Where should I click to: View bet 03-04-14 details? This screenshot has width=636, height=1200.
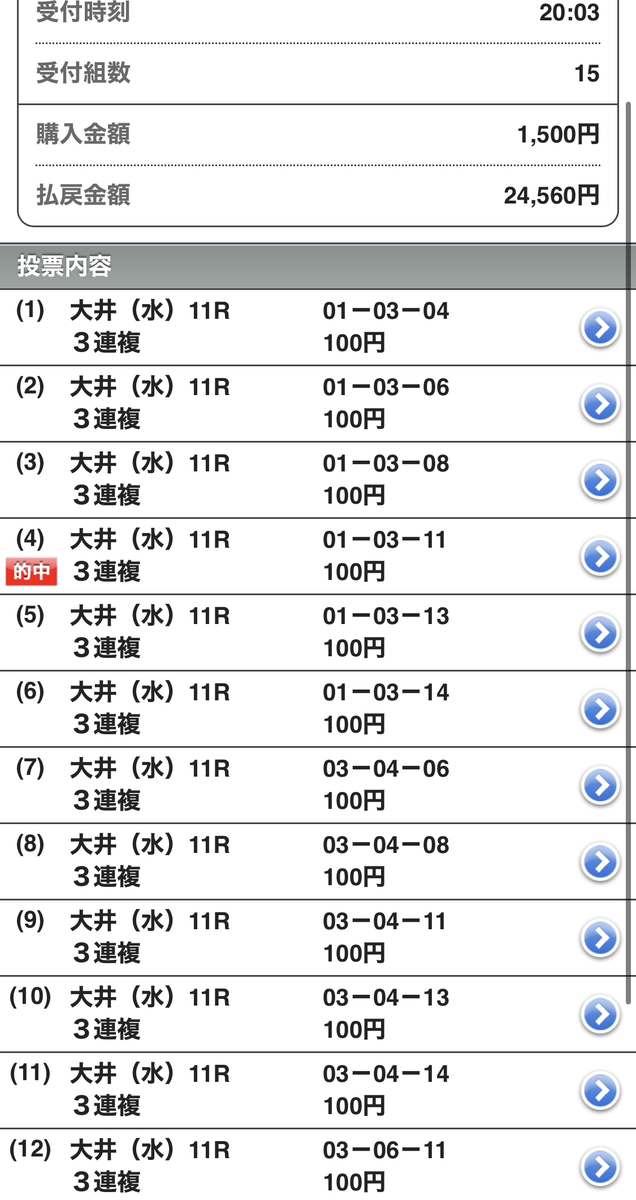[600, 1090]
